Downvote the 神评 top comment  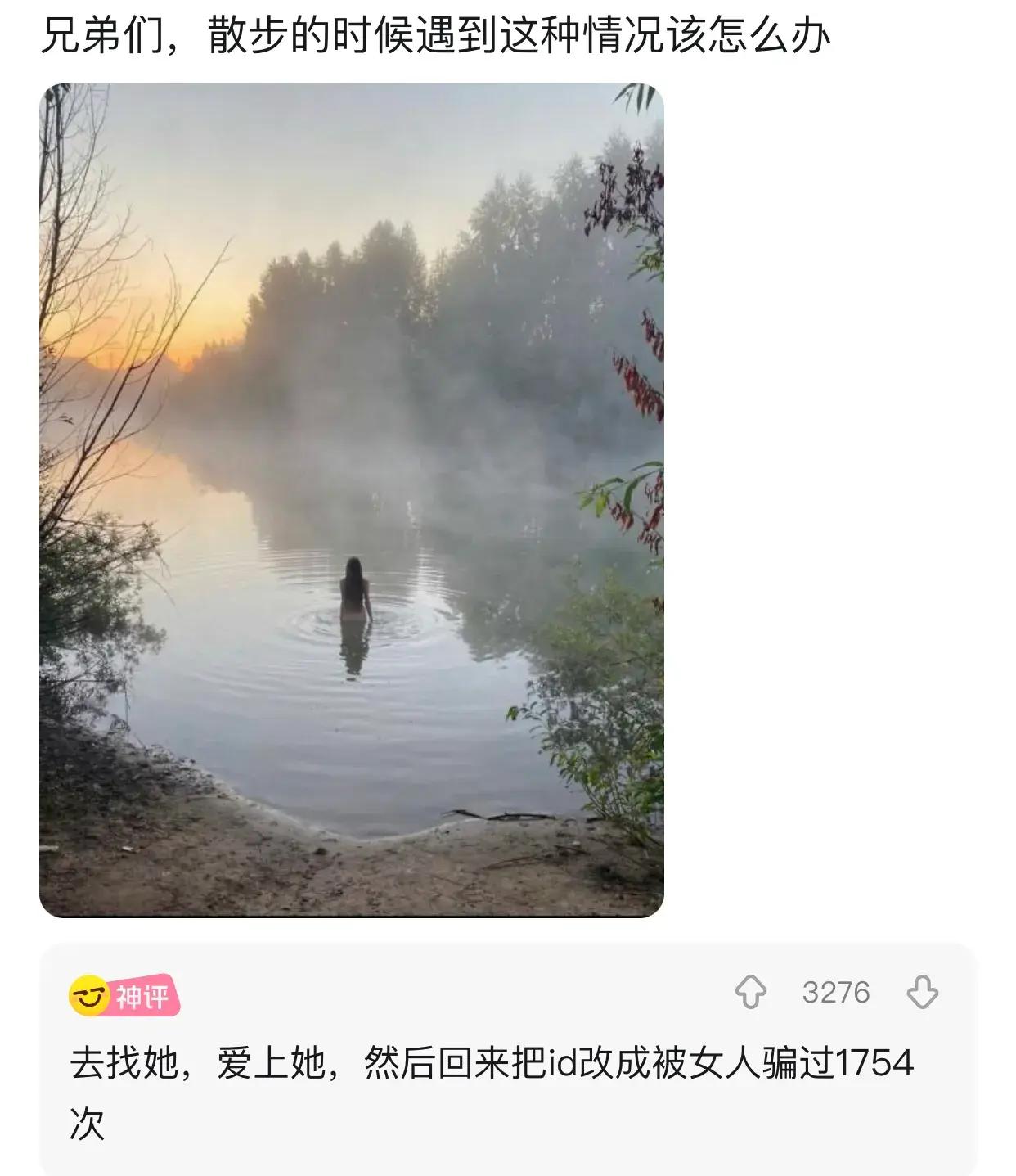tap(922, 993)
